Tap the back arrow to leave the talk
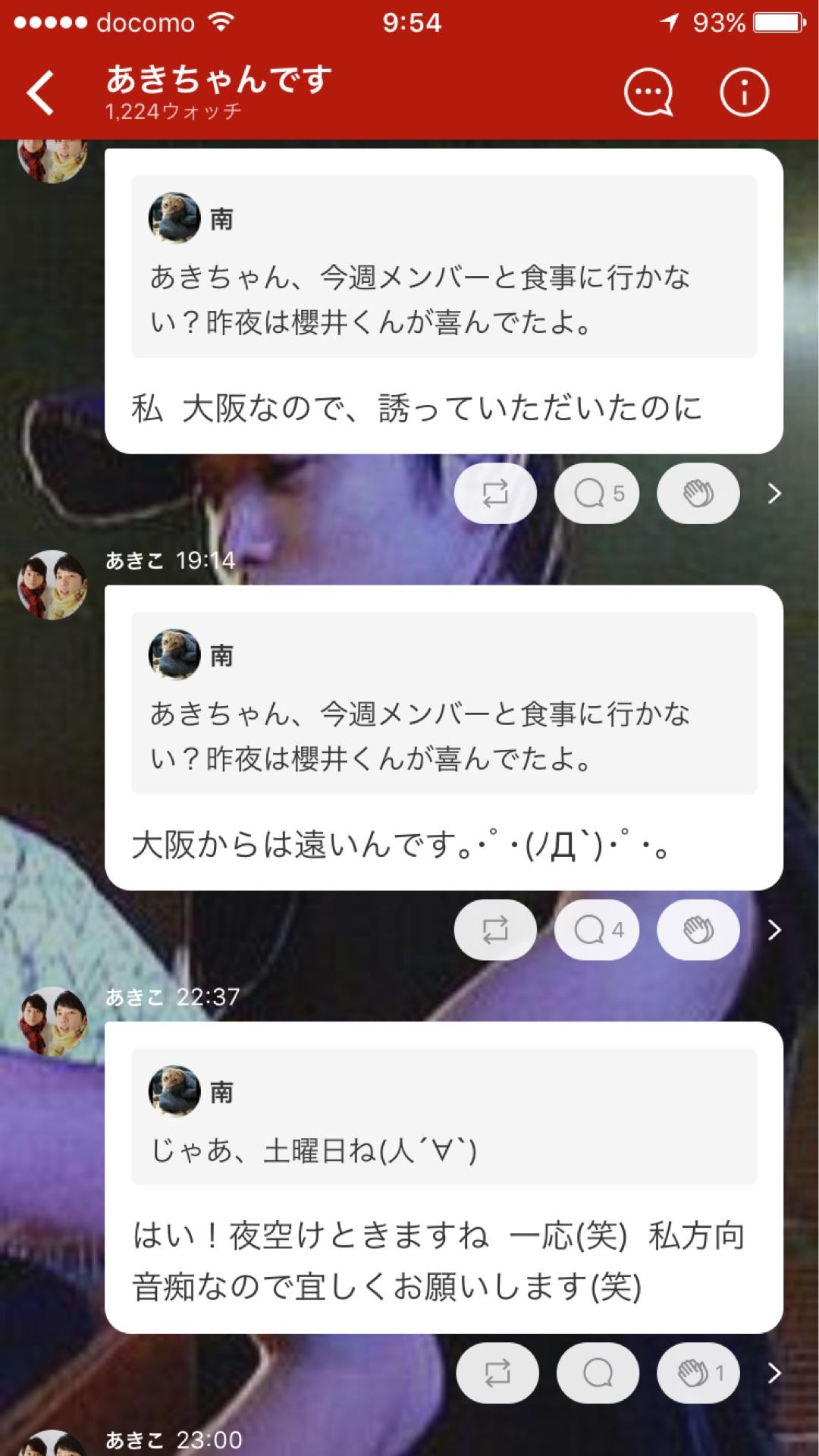 pos(40,91)
